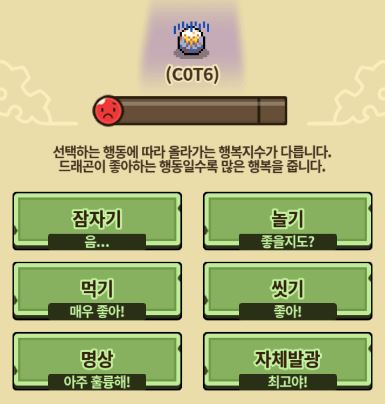Choose the 잠자기 action
385x404 pixels.
coord(97,221)
